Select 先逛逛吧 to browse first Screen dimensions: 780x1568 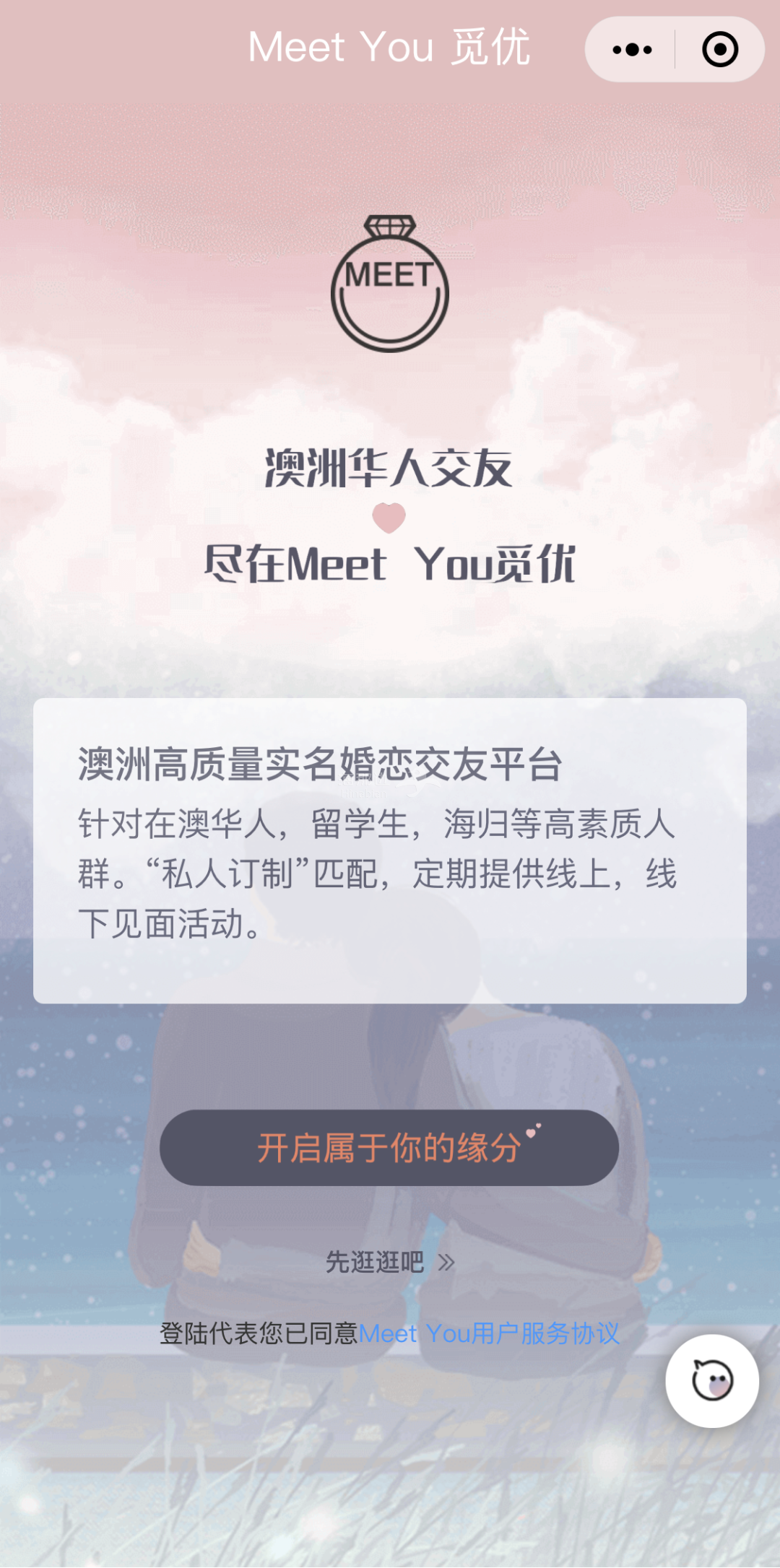click(389, 1262)
